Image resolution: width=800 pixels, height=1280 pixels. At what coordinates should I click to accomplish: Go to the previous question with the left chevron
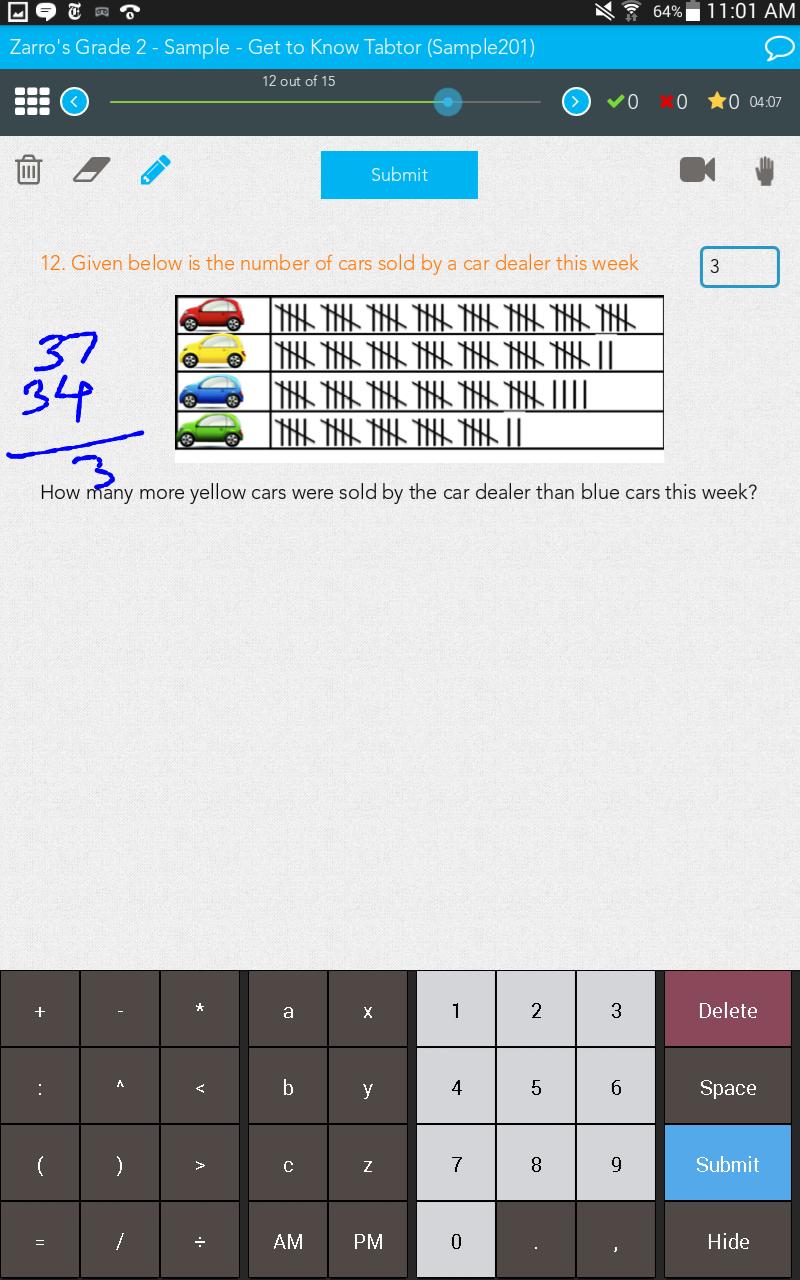74,101
